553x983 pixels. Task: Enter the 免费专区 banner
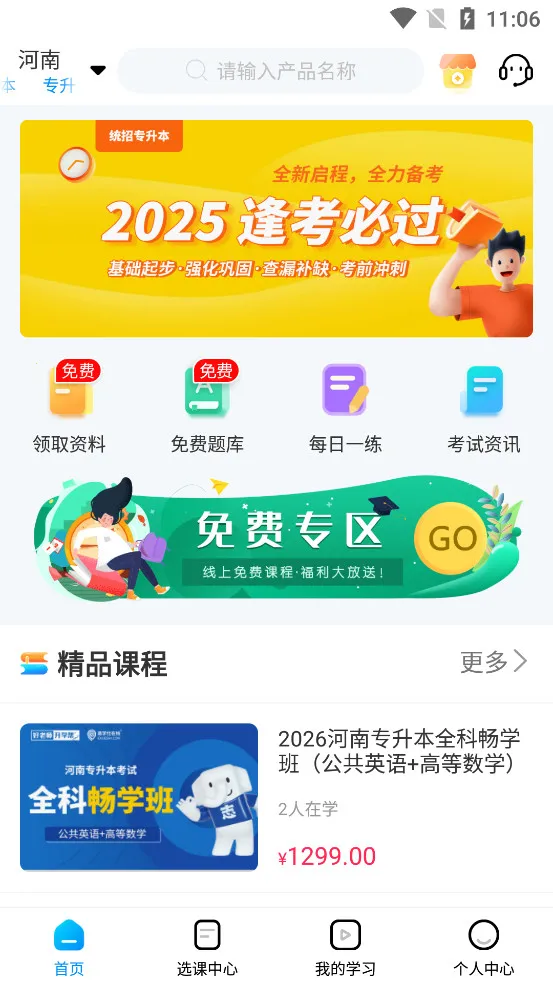tap(278, 539)
